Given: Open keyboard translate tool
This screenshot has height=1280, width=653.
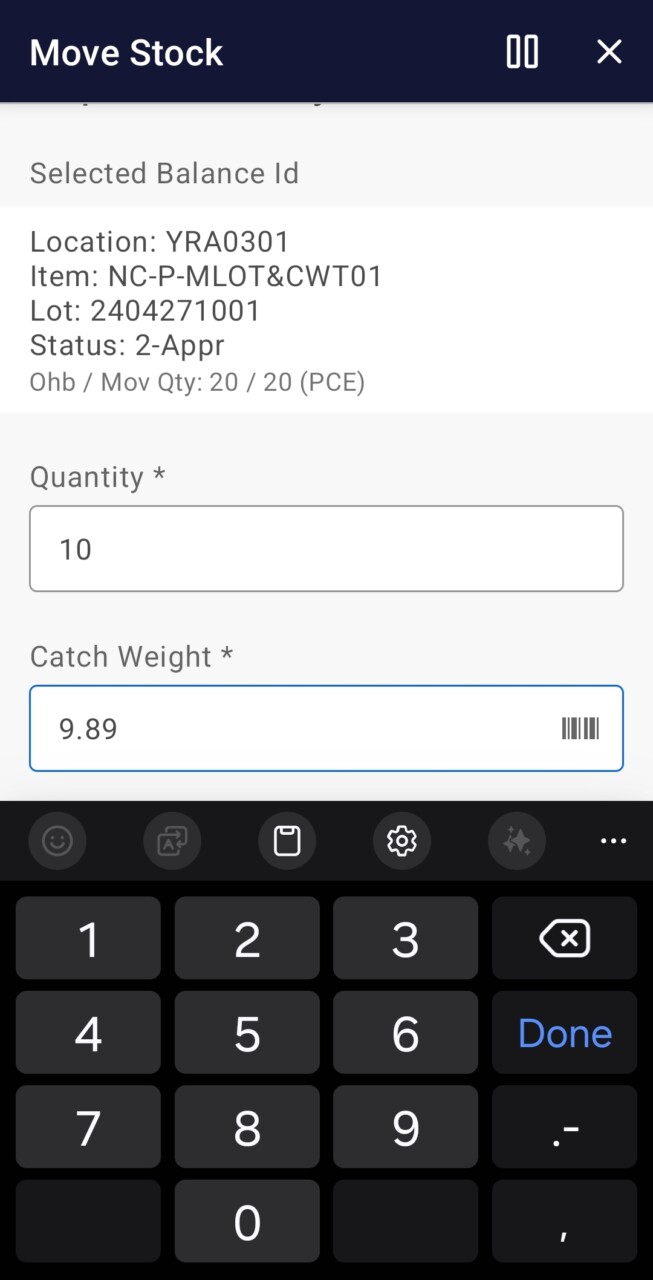Looking at the screenshot, I should 172,841.
